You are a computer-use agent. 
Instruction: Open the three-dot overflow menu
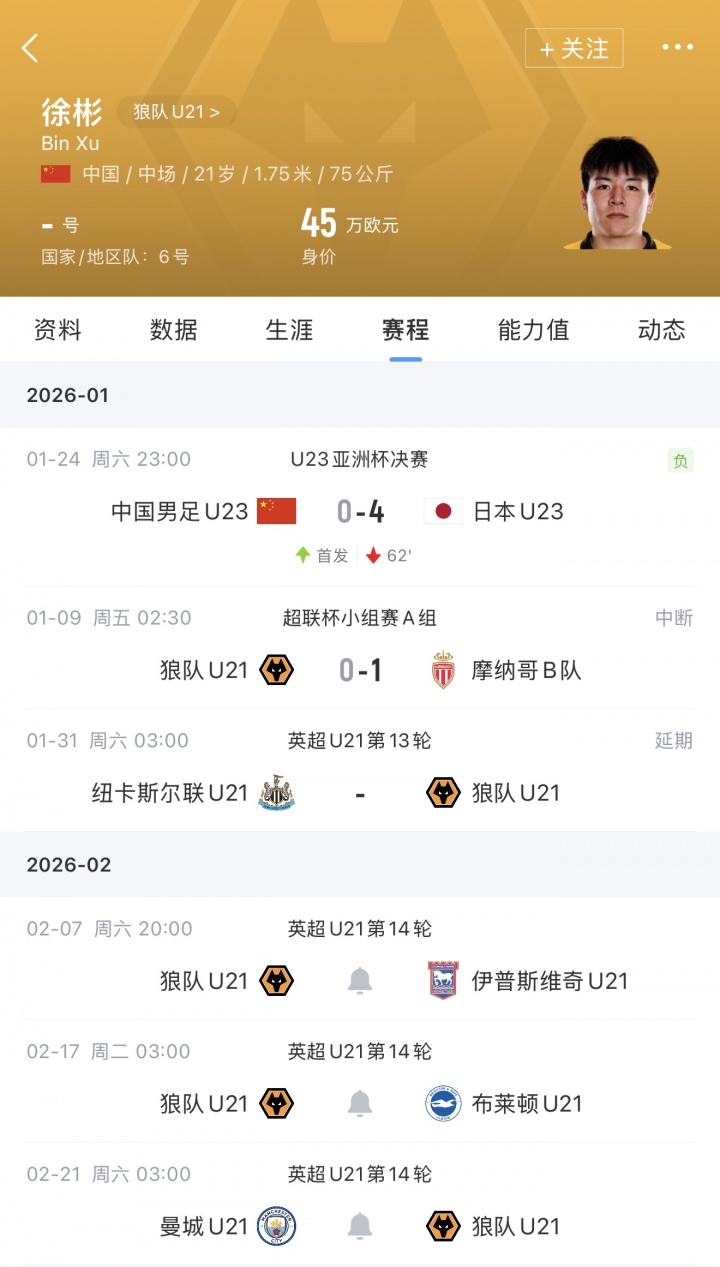point(677,47)
